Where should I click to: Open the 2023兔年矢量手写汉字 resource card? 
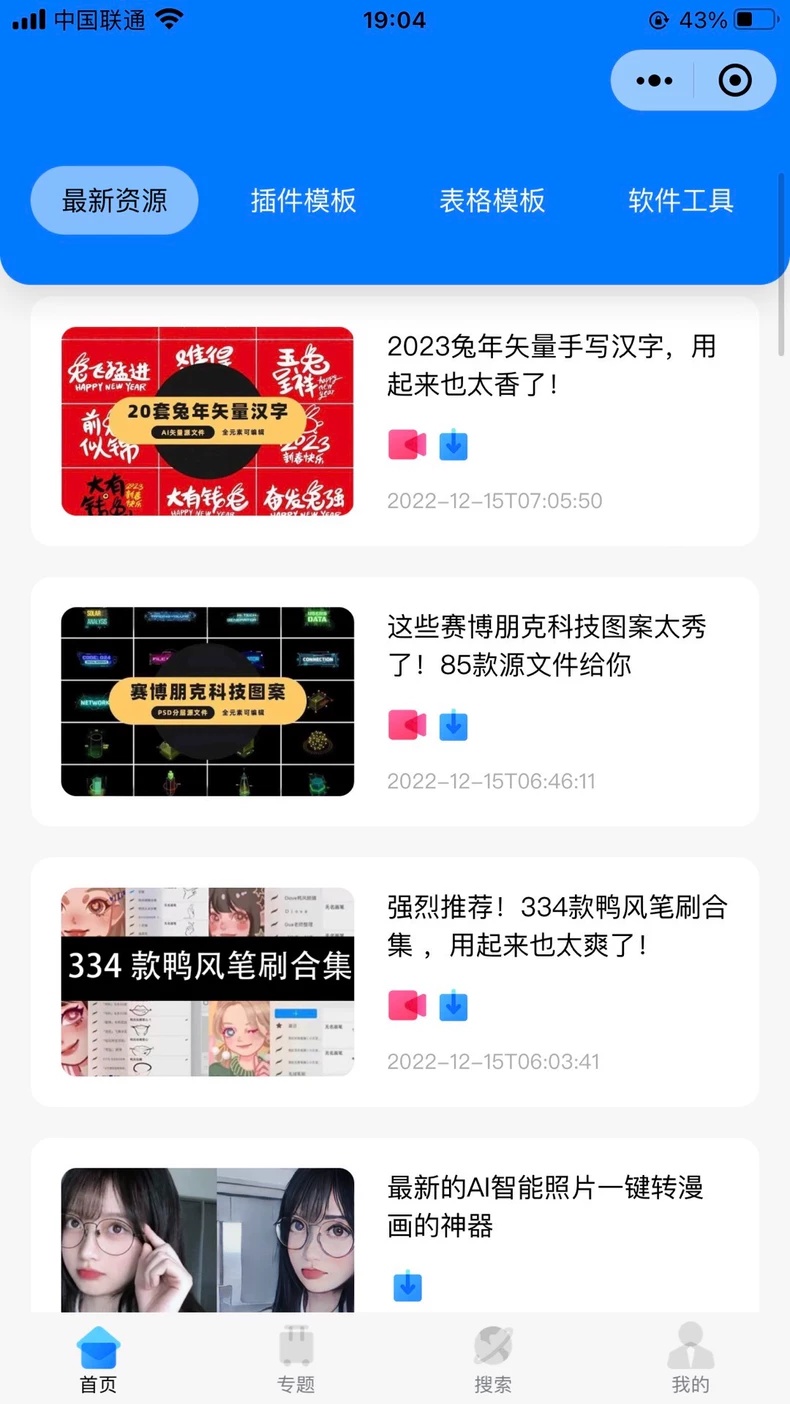(395, 421)
